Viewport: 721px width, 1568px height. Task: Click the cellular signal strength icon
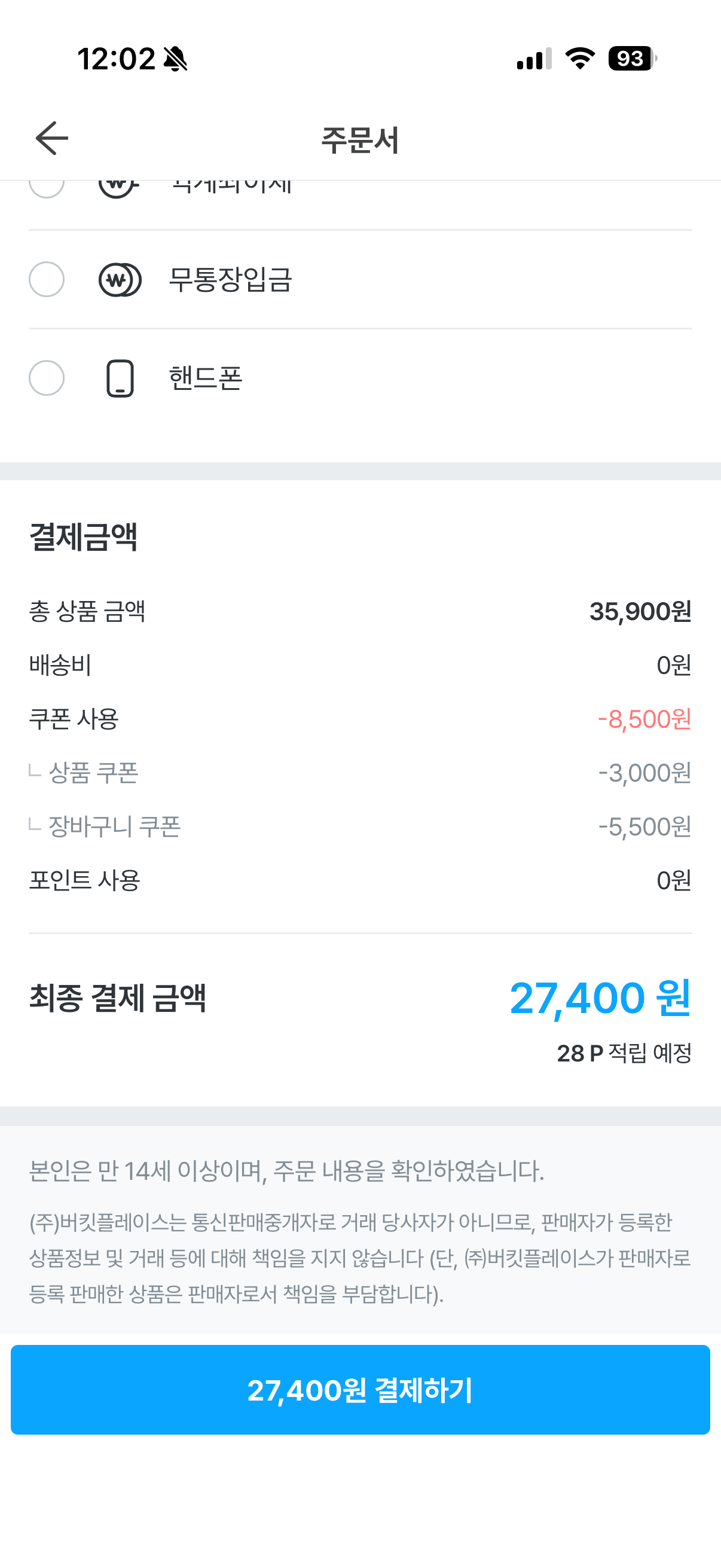pyautogui.click(x=534, y=59)
